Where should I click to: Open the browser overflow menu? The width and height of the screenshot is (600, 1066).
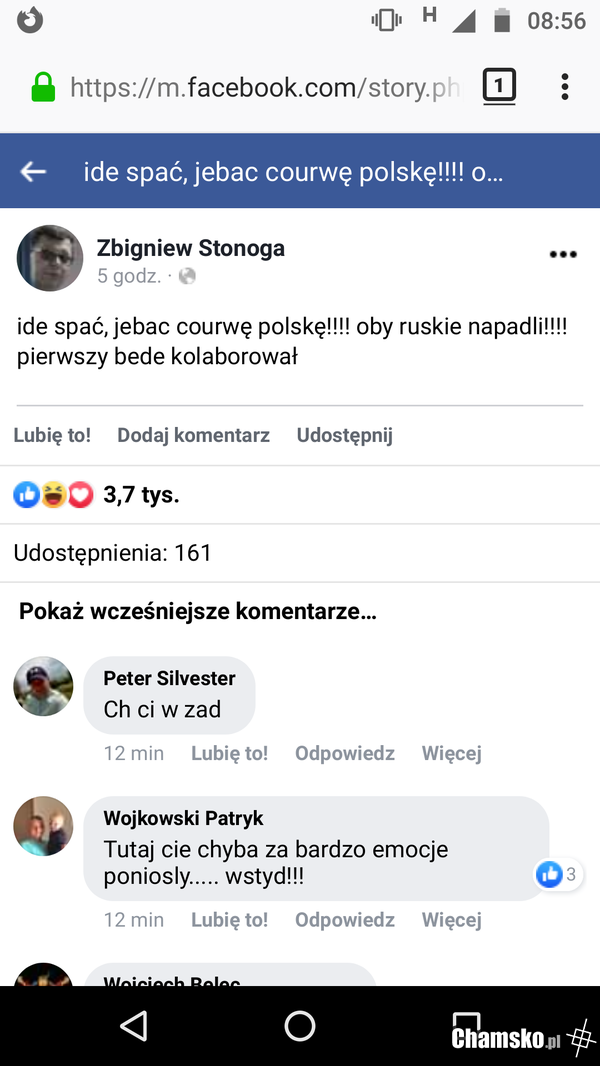click(565, 86)
